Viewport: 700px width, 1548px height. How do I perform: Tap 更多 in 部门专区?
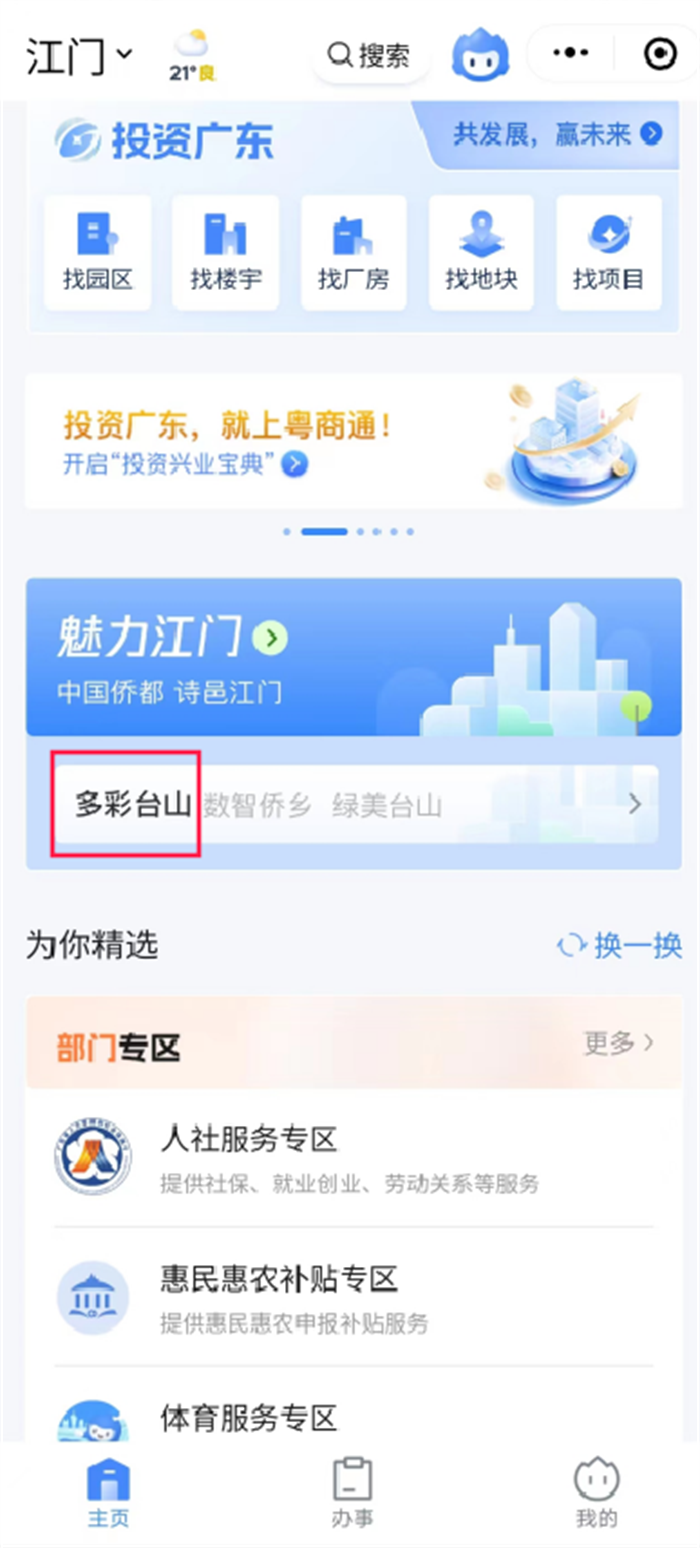[x=619, y=1043]
